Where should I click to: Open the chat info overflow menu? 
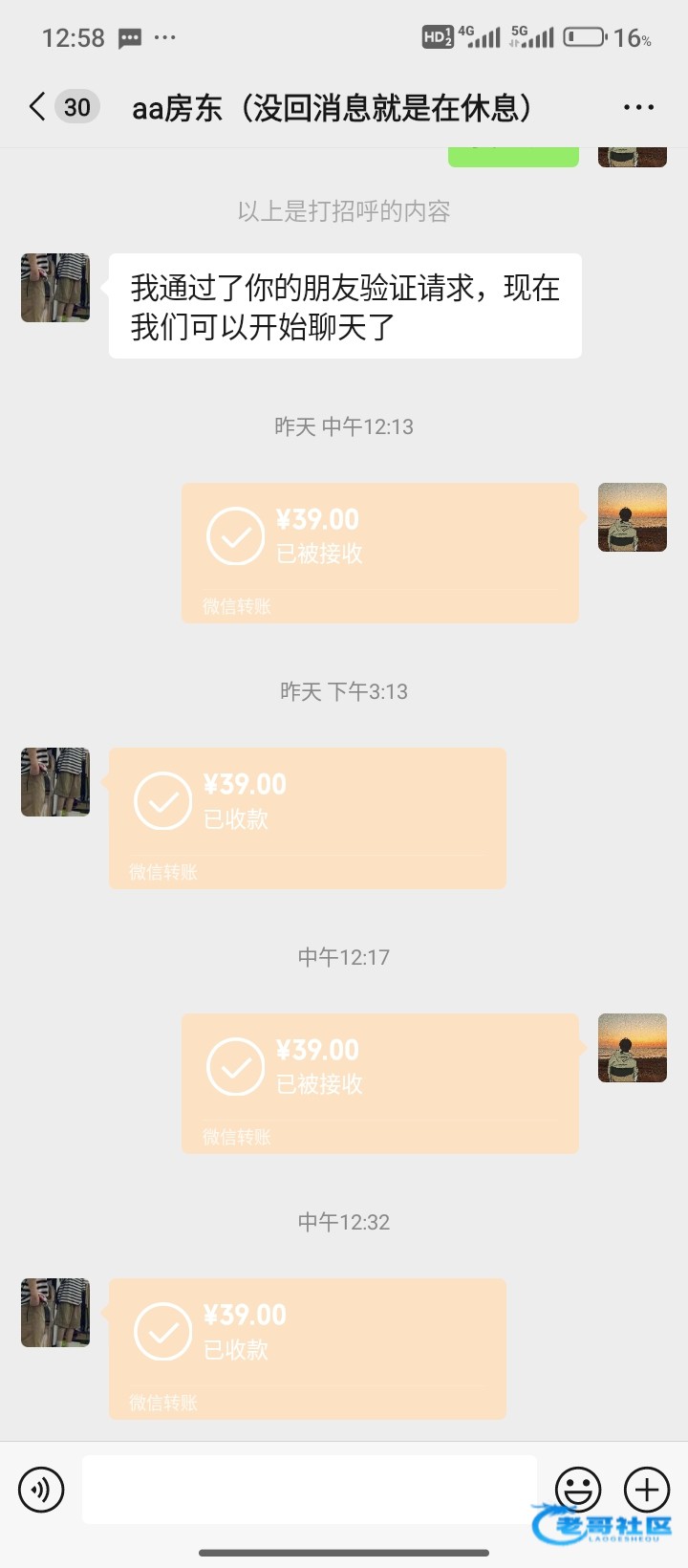pos(638,107)
